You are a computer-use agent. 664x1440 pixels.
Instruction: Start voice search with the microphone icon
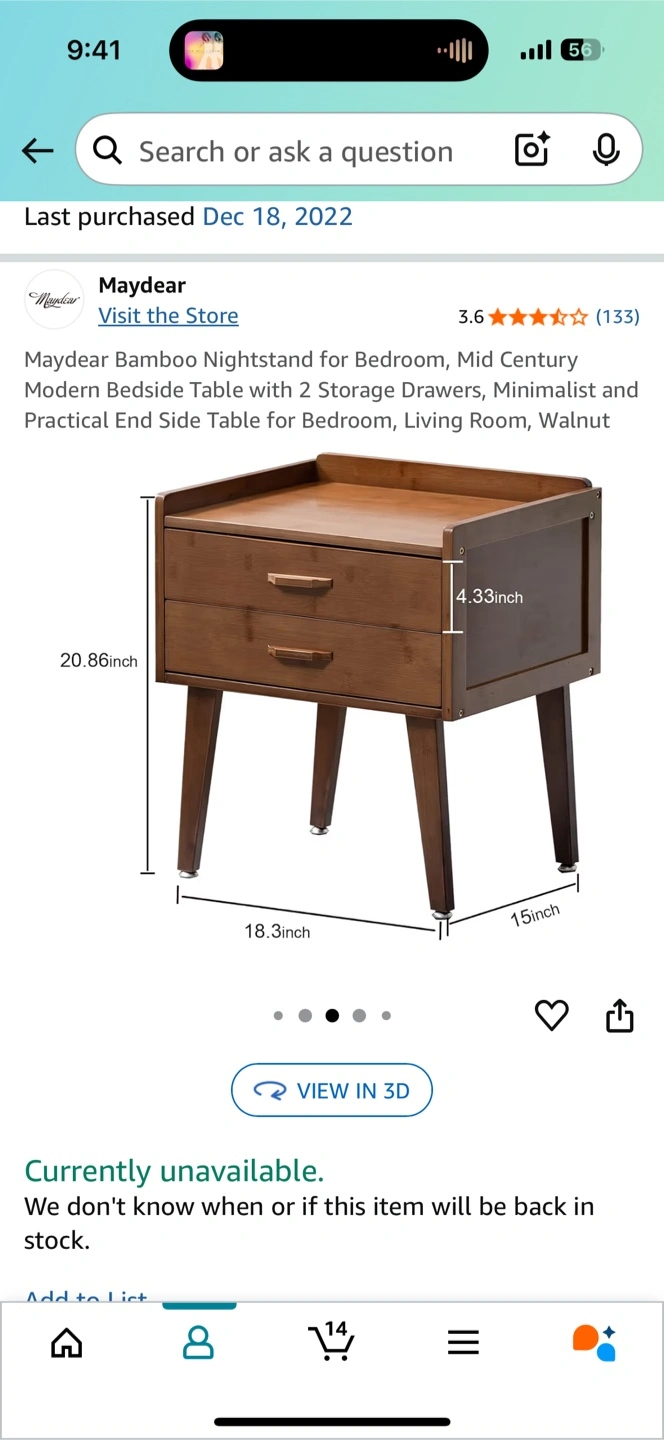pos(605,150)
